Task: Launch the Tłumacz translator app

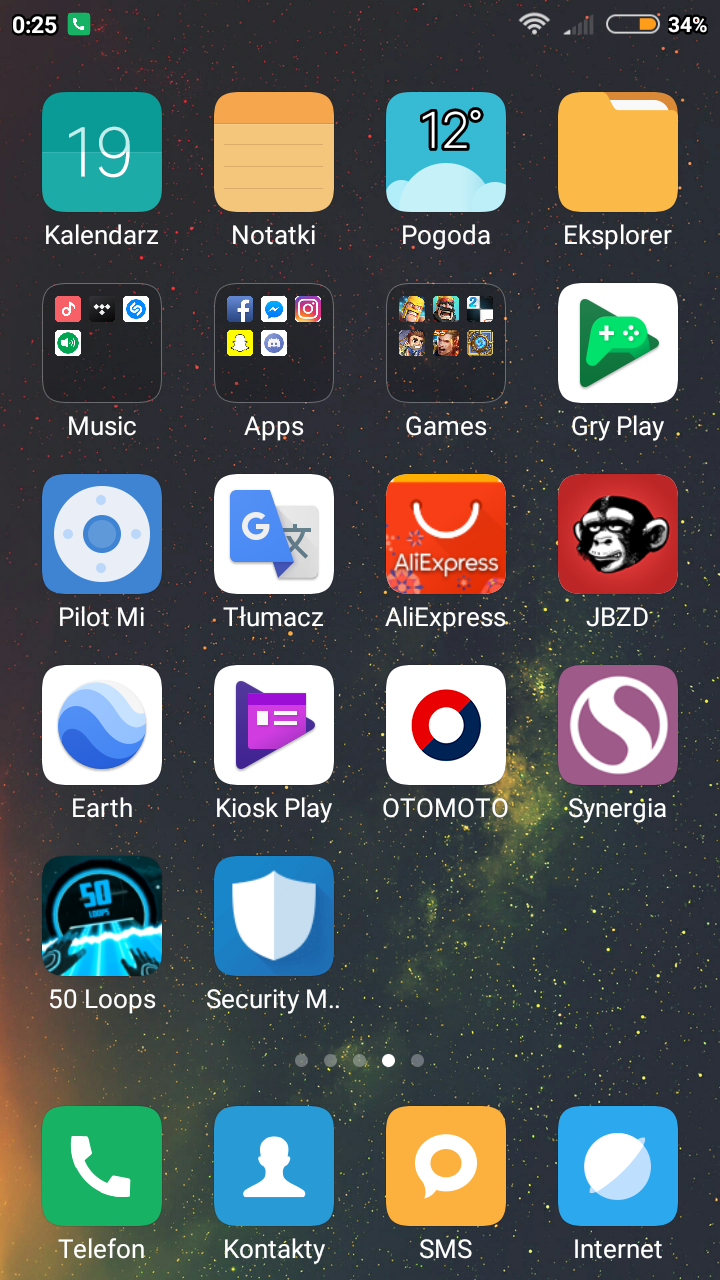Action: (274, 534)
